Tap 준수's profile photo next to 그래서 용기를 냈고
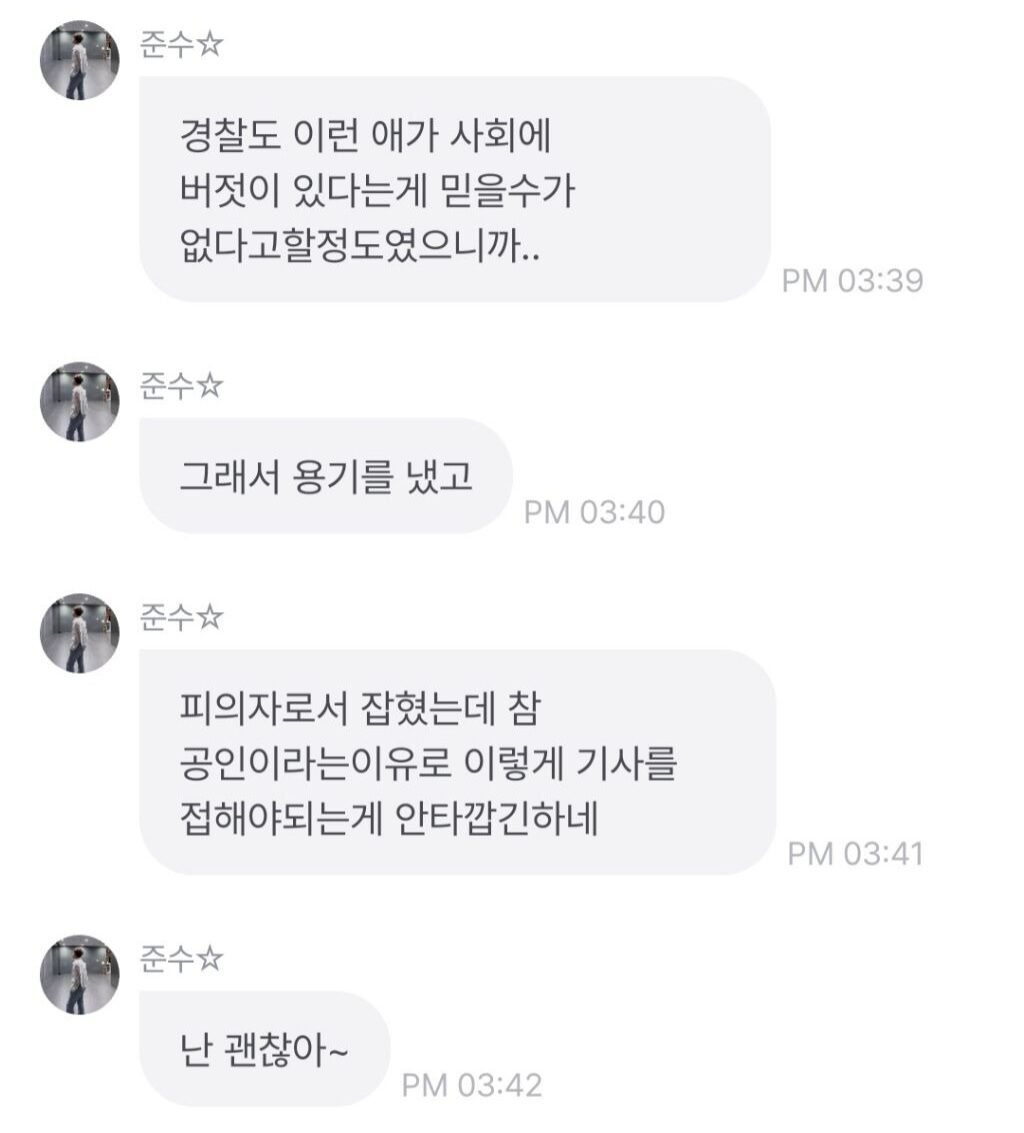The image size is (1024, 1133). (x=79, y=401)
